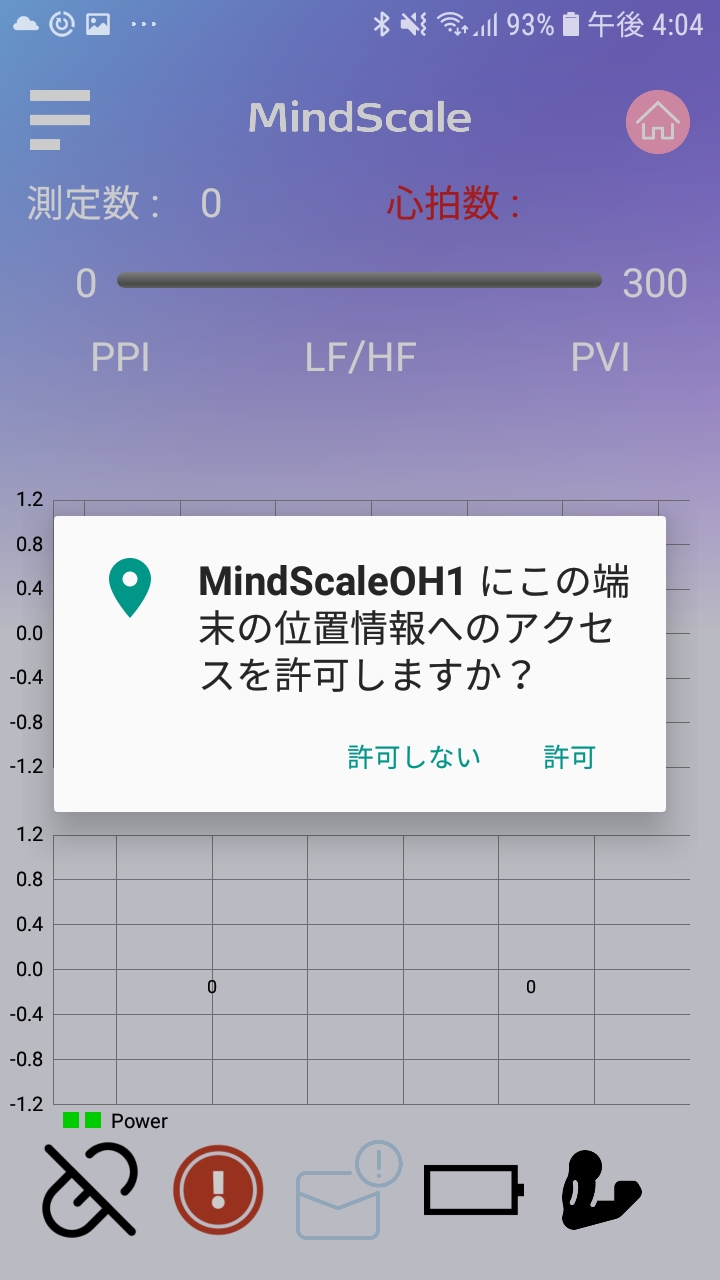
Task: Open the red exclamation alert icon
Action: [218, 1190]
